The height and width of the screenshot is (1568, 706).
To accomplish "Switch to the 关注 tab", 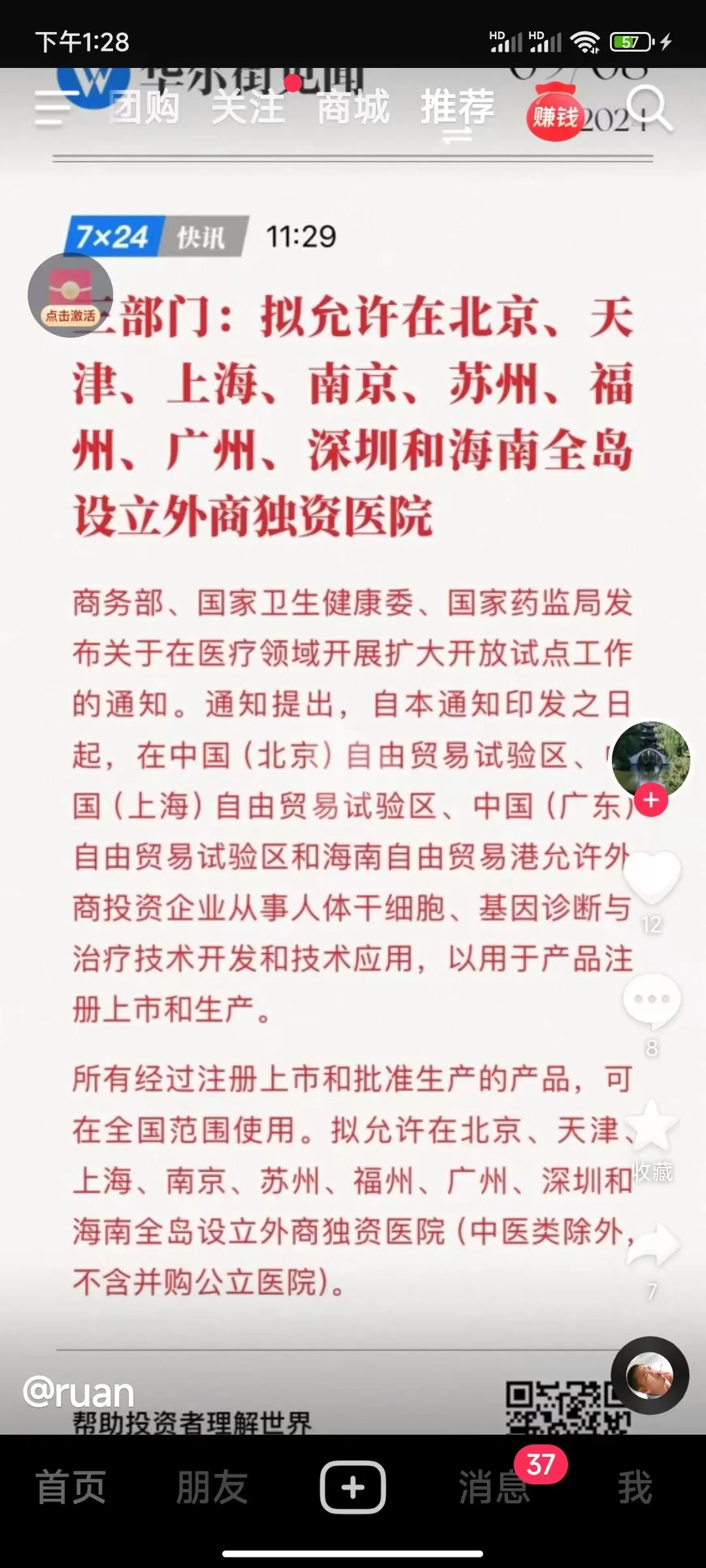I will pos(248,108).
